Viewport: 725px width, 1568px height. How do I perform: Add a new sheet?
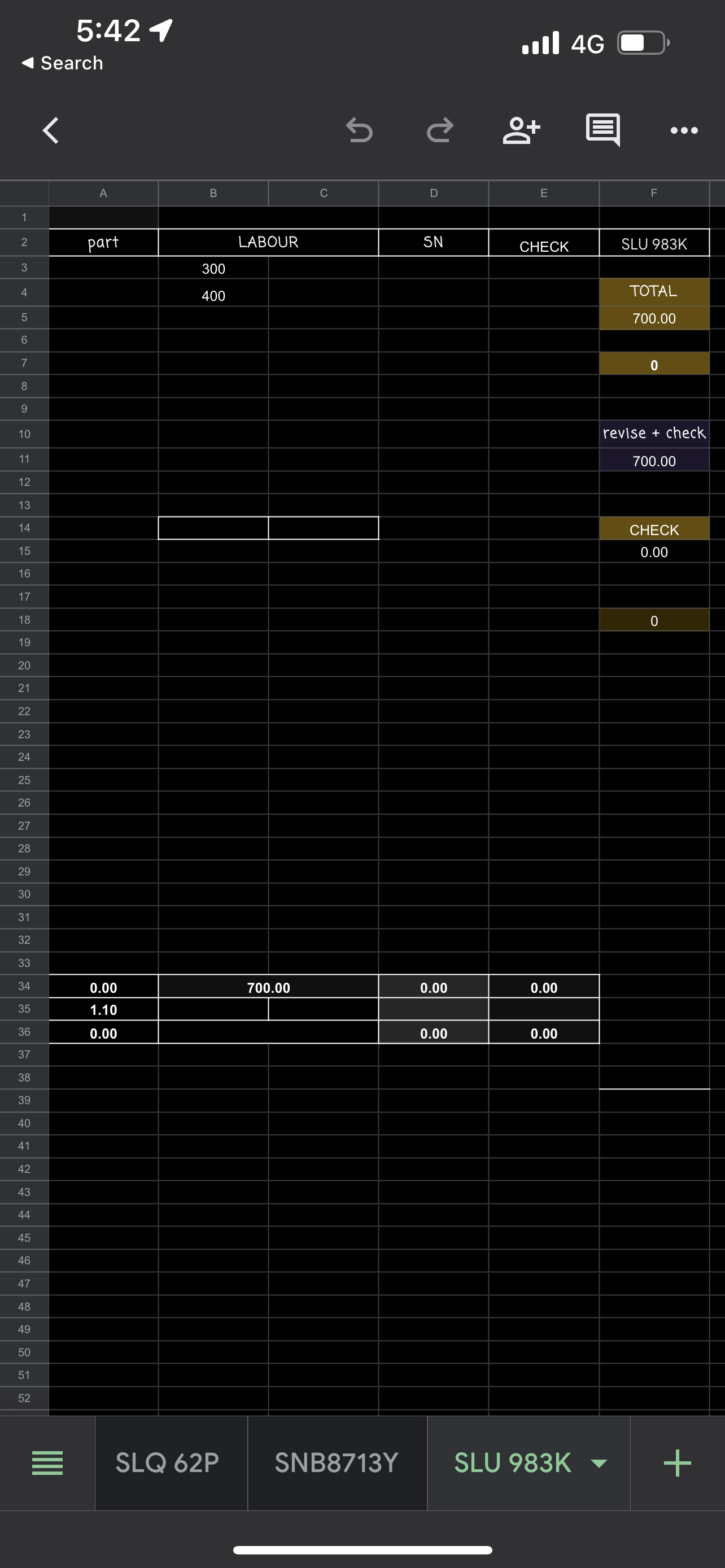point(677,1462)
